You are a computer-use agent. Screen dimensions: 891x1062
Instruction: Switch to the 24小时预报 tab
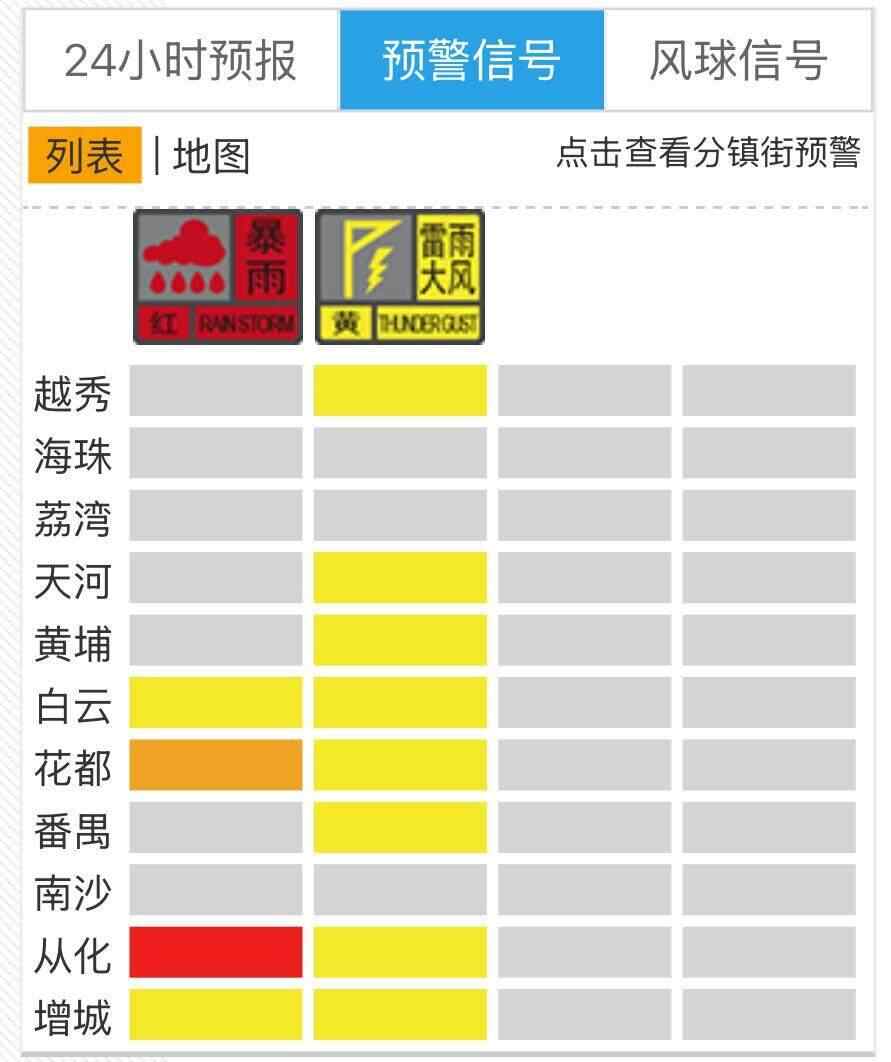[181, 60]
